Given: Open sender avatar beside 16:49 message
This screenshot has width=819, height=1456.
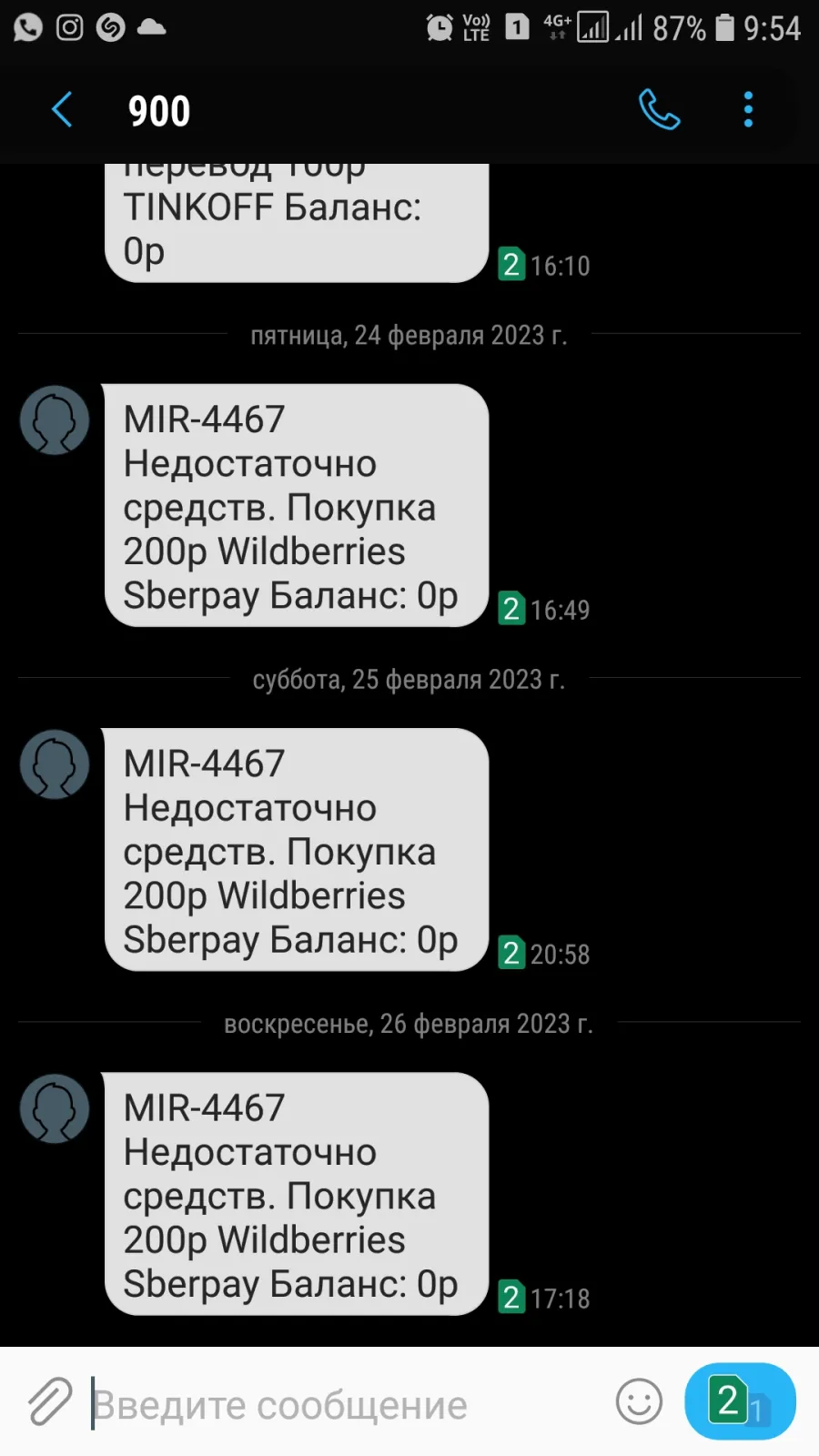Looking at the screenshot, I should tap(55, 420).
